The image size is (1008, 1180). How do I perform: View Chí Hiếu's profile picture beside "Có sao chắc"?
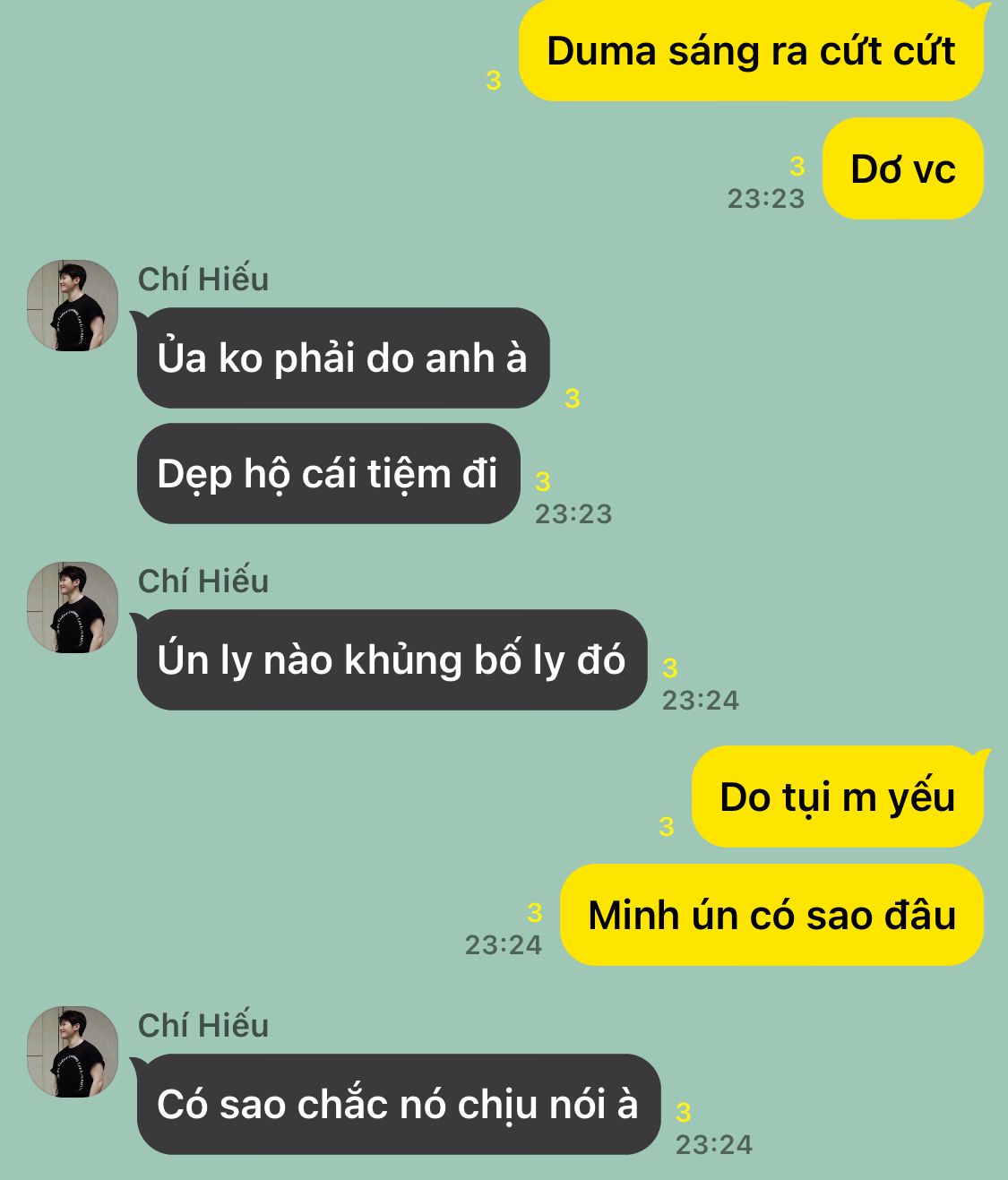tap(73, 1052)
